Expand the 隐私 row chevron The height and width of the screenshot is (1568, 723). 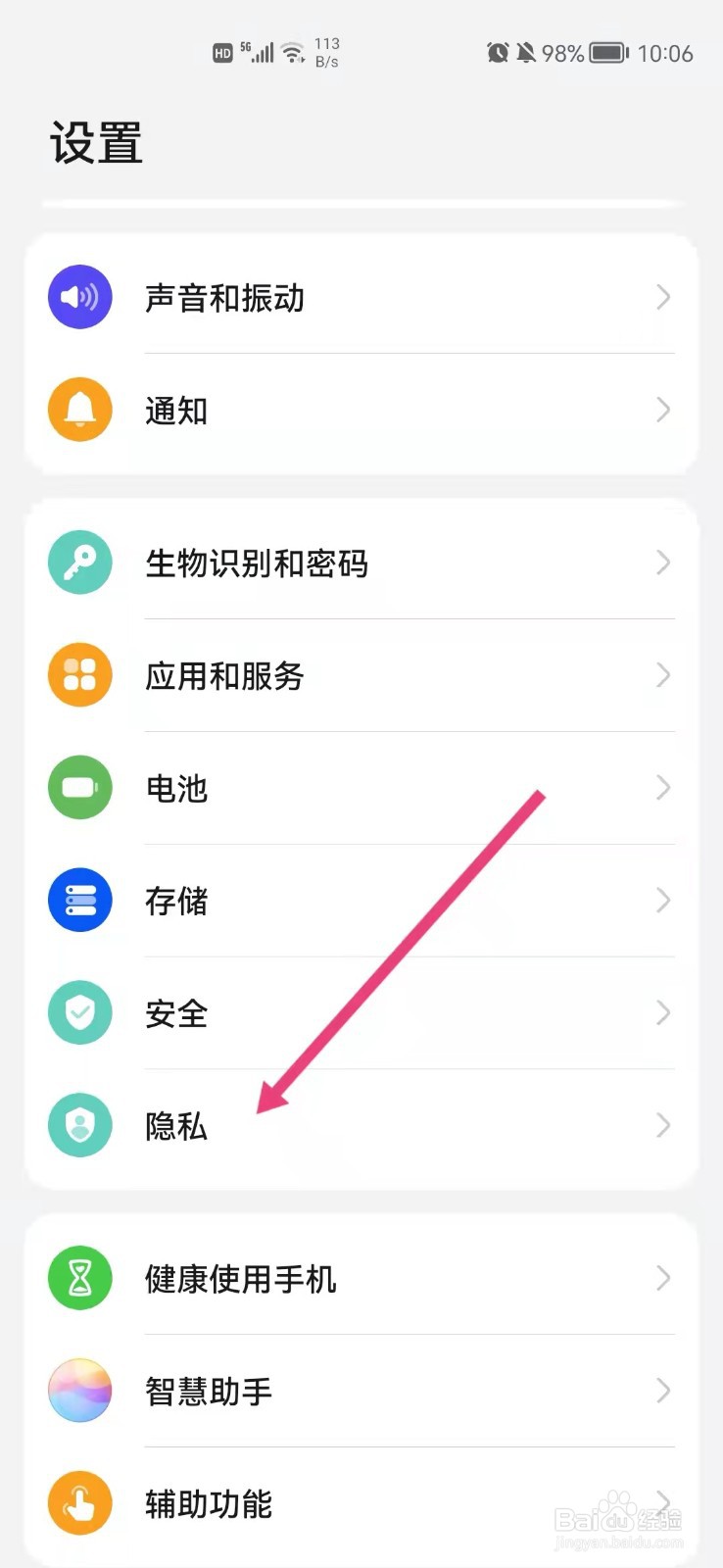pyautogui.click(x=662, y=1125)
